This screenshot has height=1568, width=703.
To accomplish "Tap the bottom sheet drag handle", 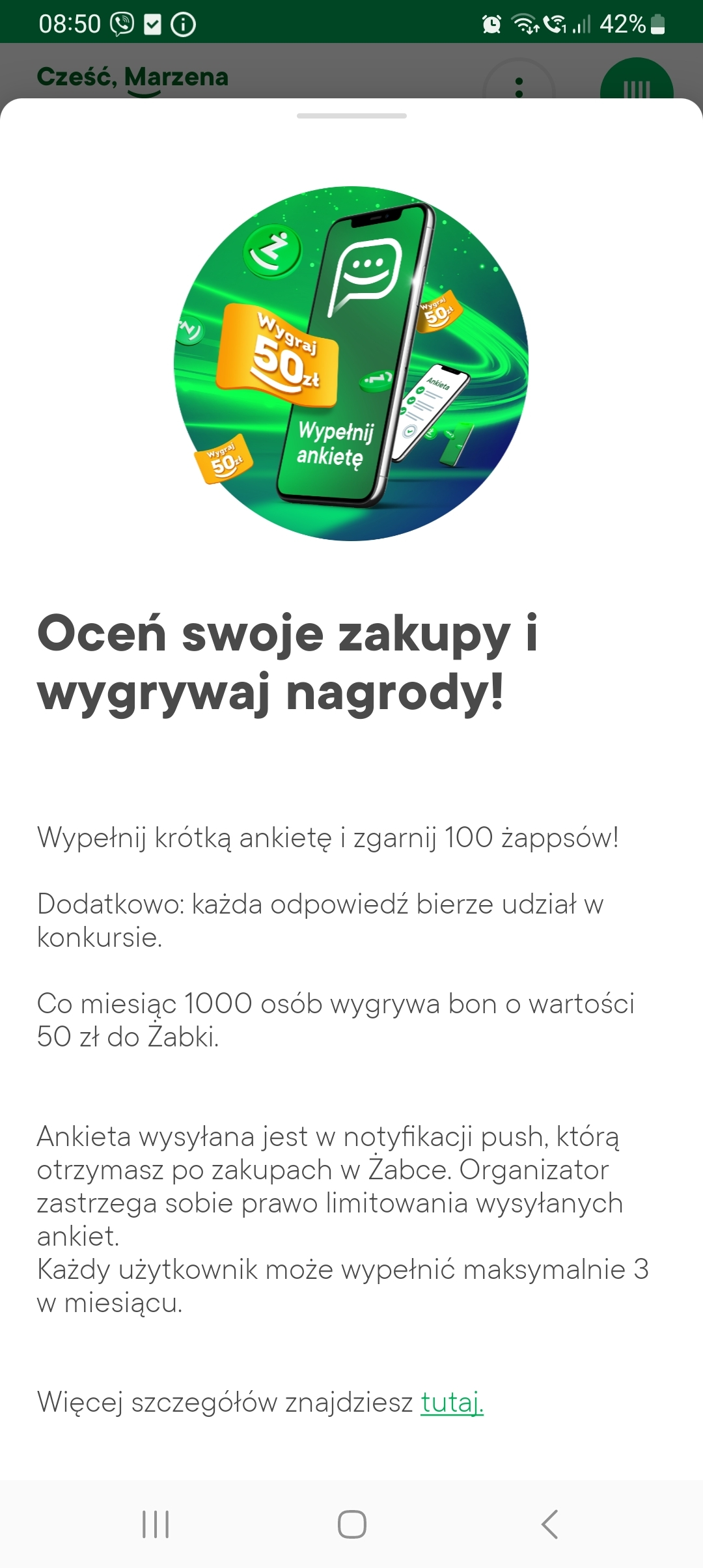I will pyautogui.click(x=351, y=116).
